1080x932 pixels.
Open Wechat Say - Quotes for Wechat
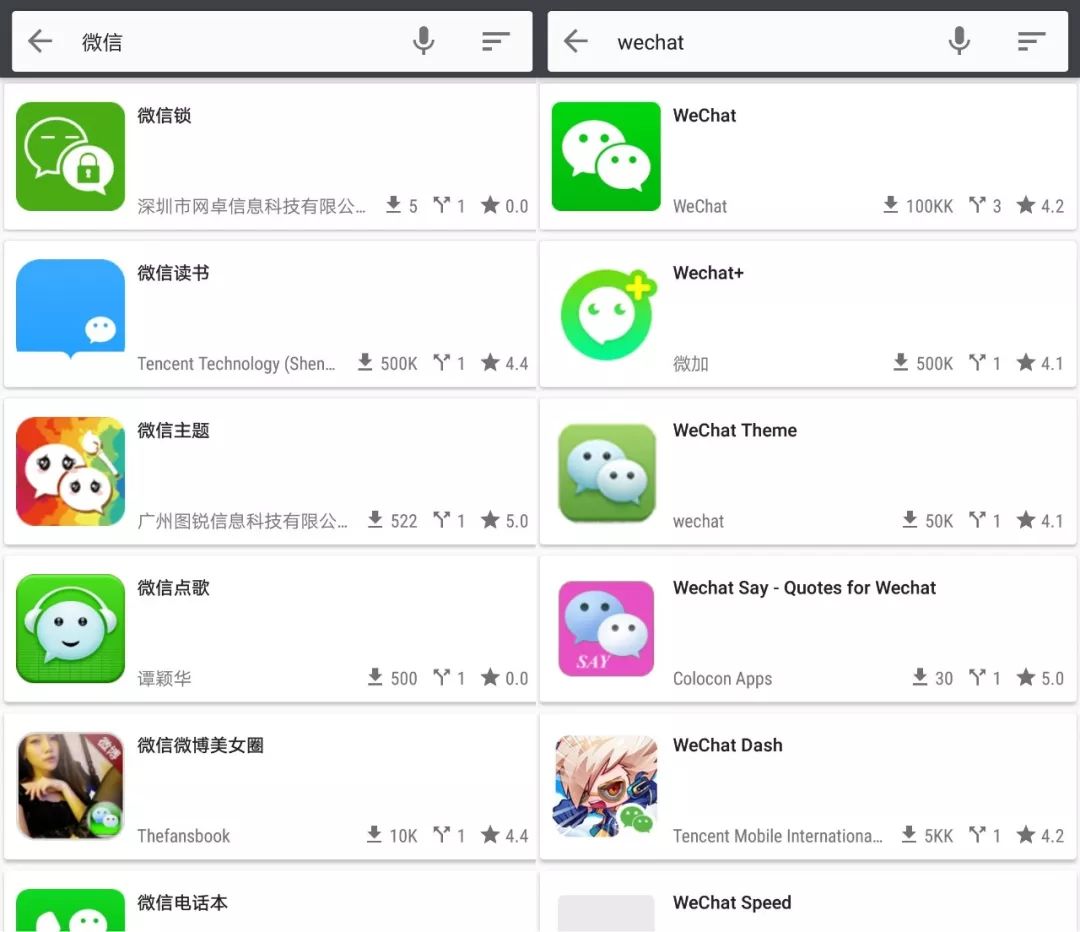pyautogui.click(x=808, y=628)
